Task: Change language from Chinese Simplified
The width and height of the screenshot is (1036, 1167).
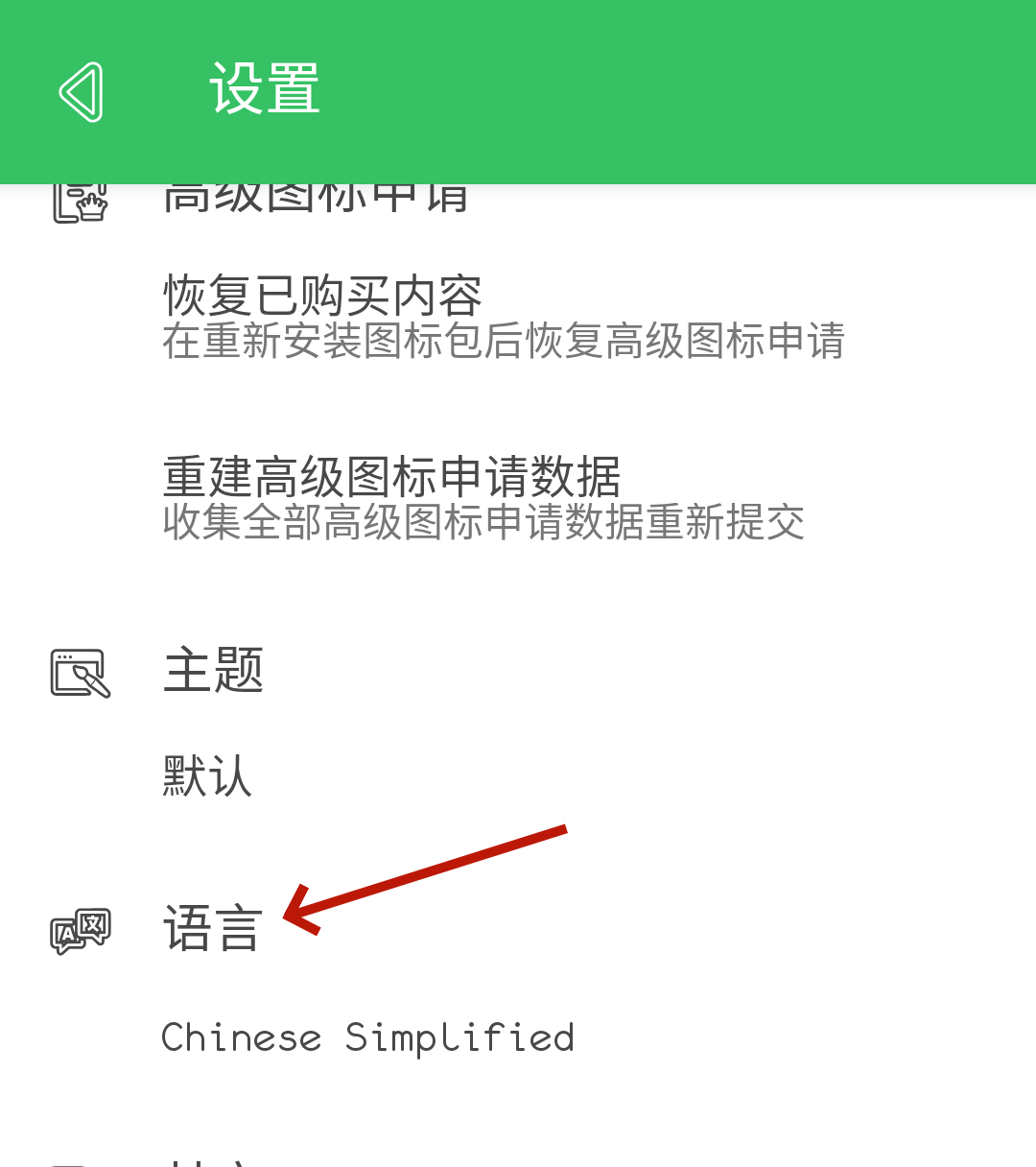Action: [367, 1037]
